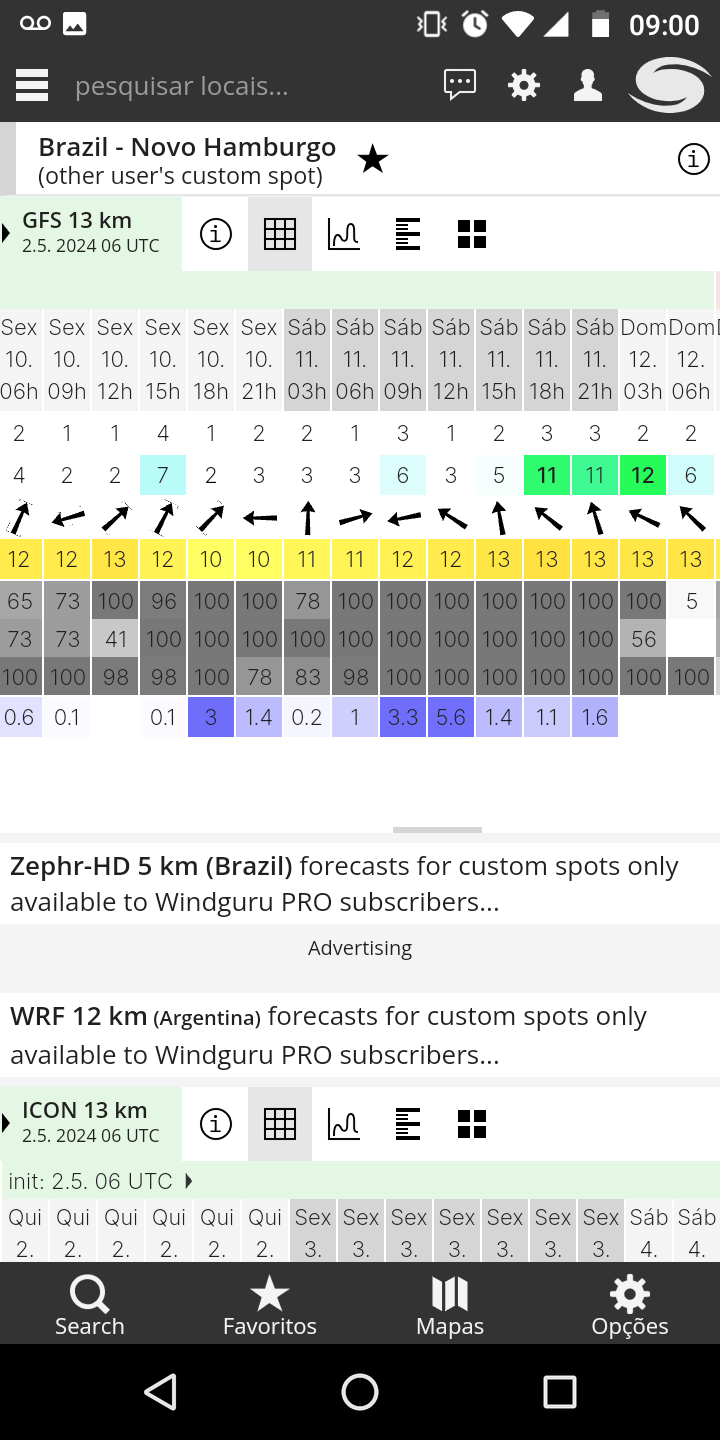Switch GFS forecast to list bars view

pos(408,234)
